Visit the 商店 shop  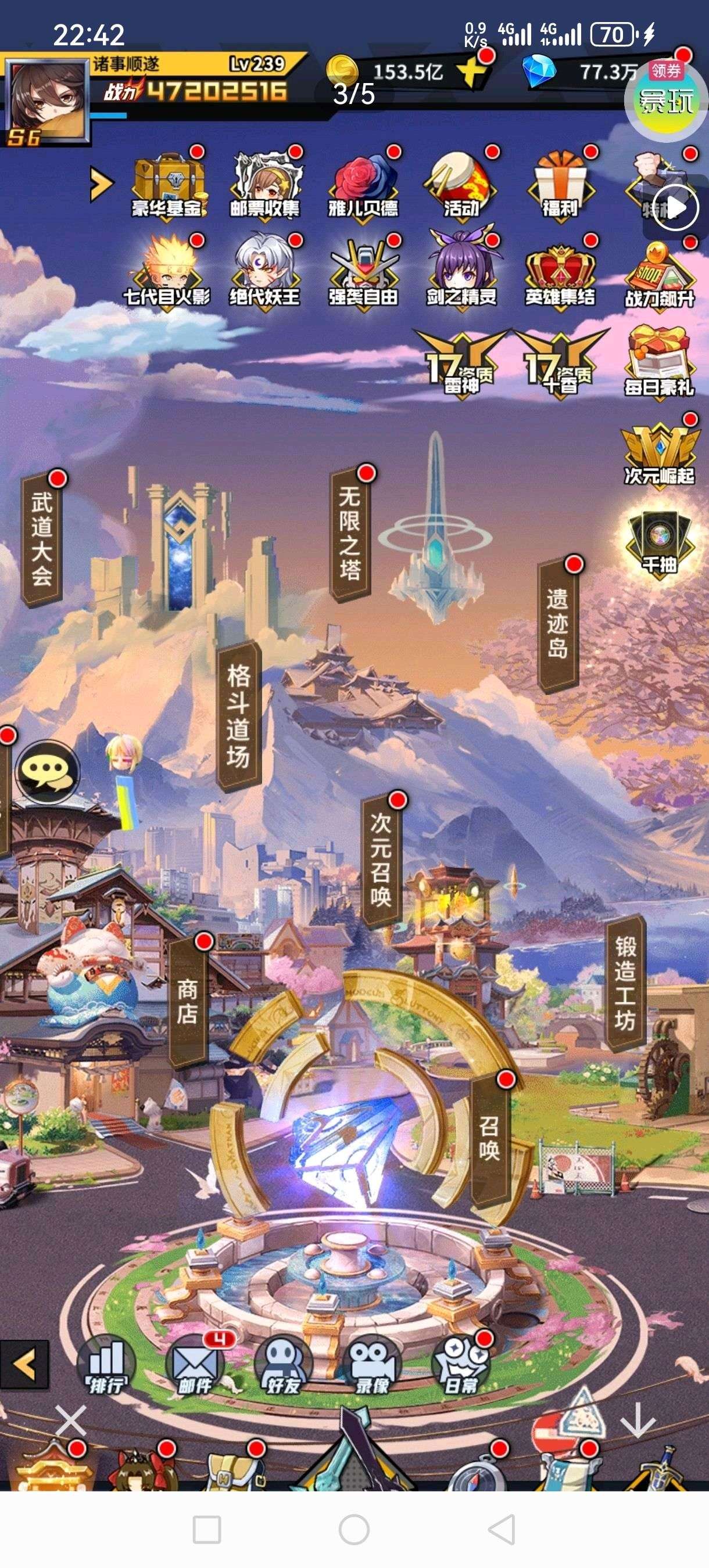tap(187, 1001)
